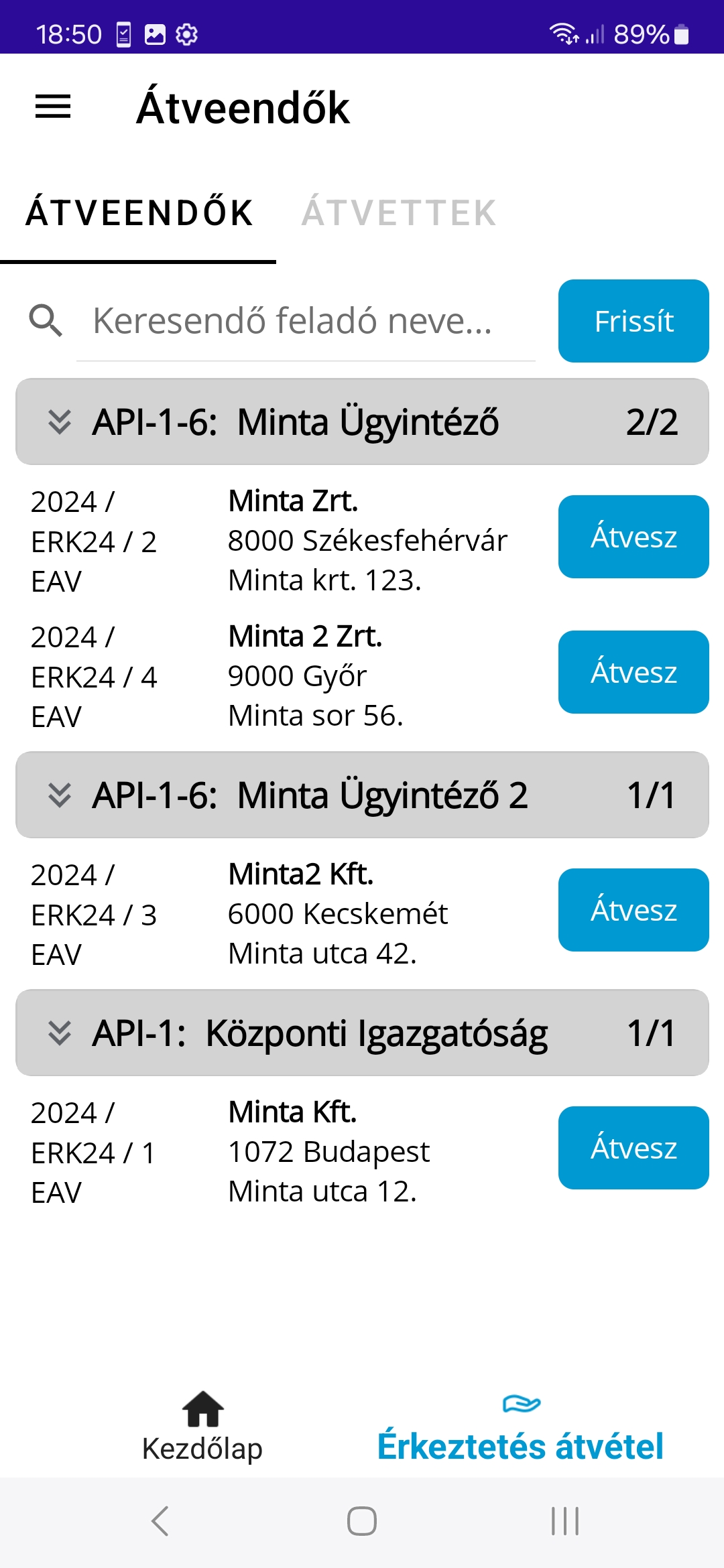The image size is (724, 1568).
Task: Collapse the Minta Ügyintéző 2/2 group
Action: click(x=362, y=422)
